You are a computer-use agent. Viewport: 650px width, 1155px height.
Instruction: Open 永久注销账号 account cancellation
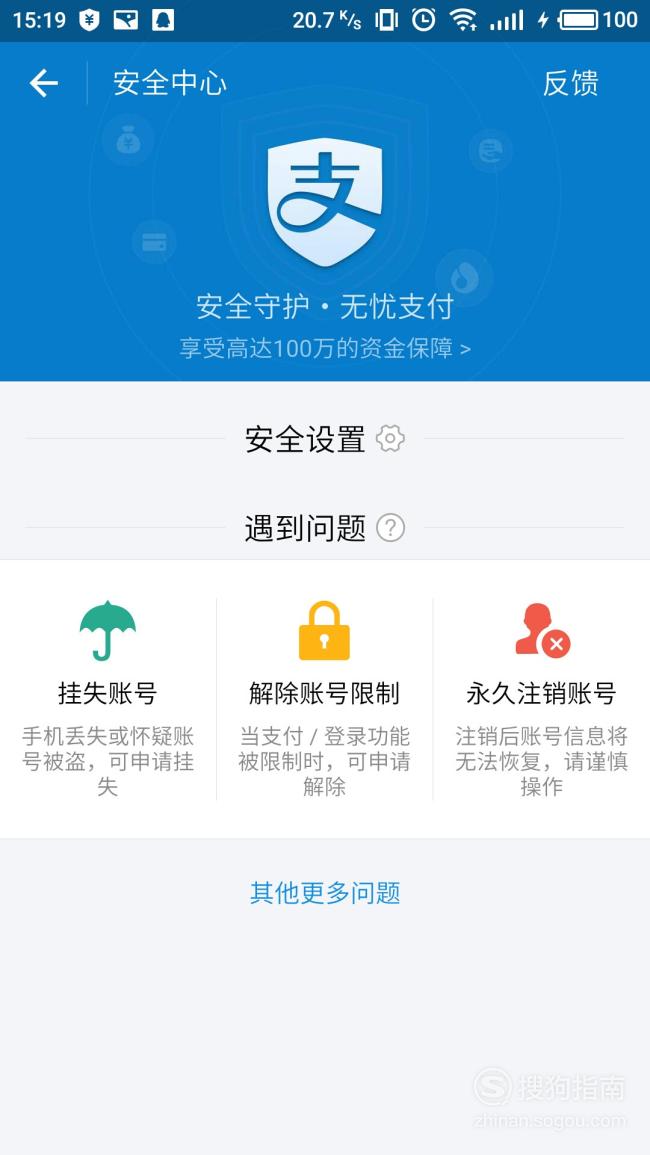(x=542, y=698)
